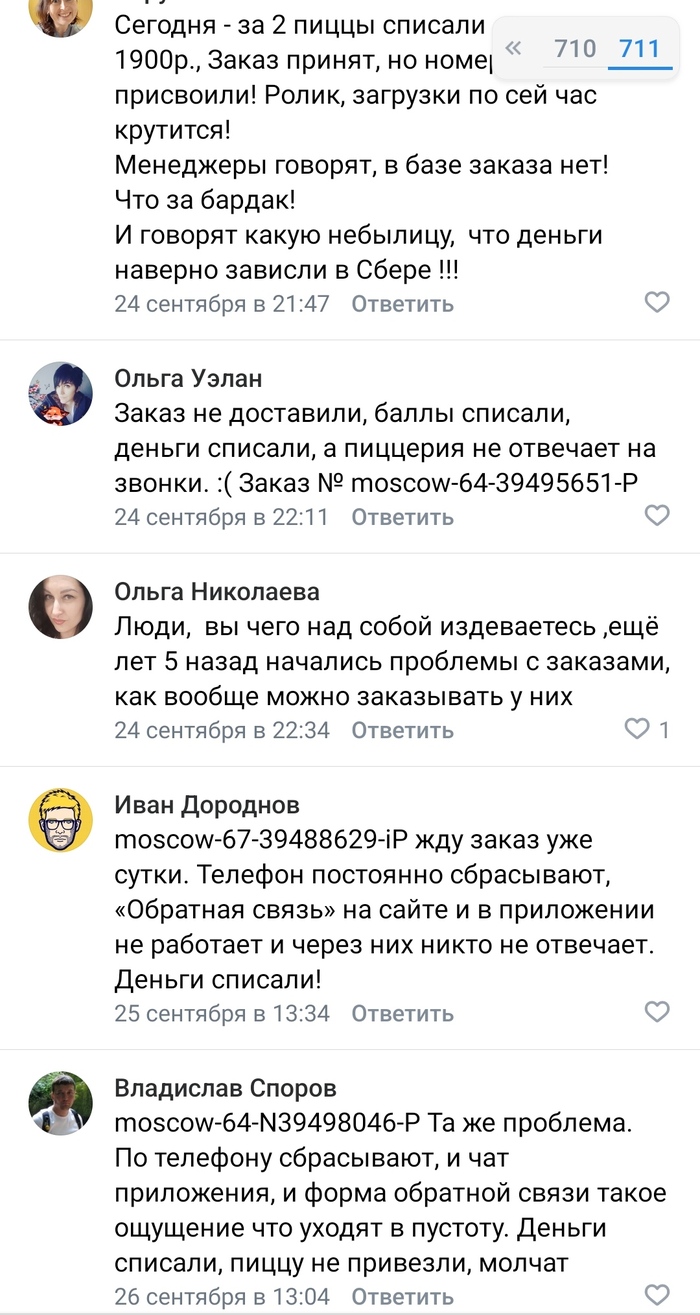Like the 24 сентября 21:47 comment
This screenshot has width=700, height=1315.
(656, 302)
